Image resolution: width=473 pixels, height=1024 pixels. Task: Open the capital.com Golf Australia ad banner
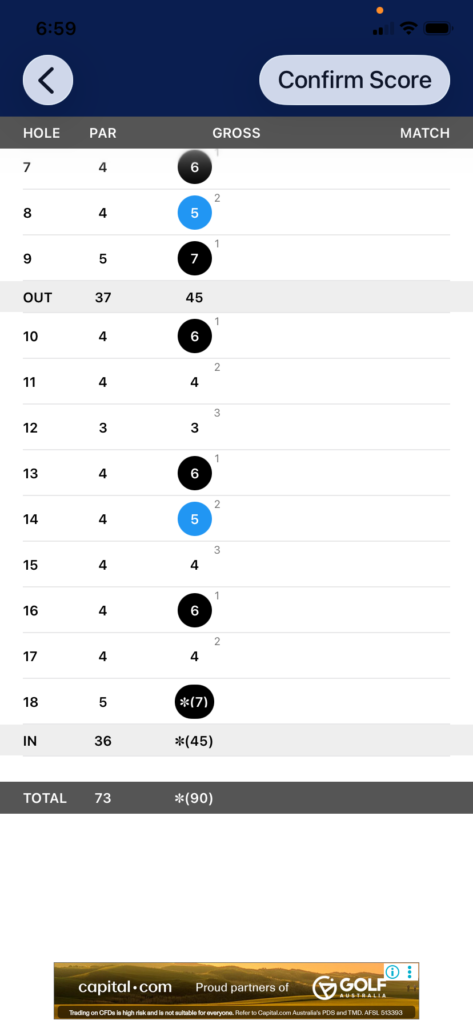[236, 991]
